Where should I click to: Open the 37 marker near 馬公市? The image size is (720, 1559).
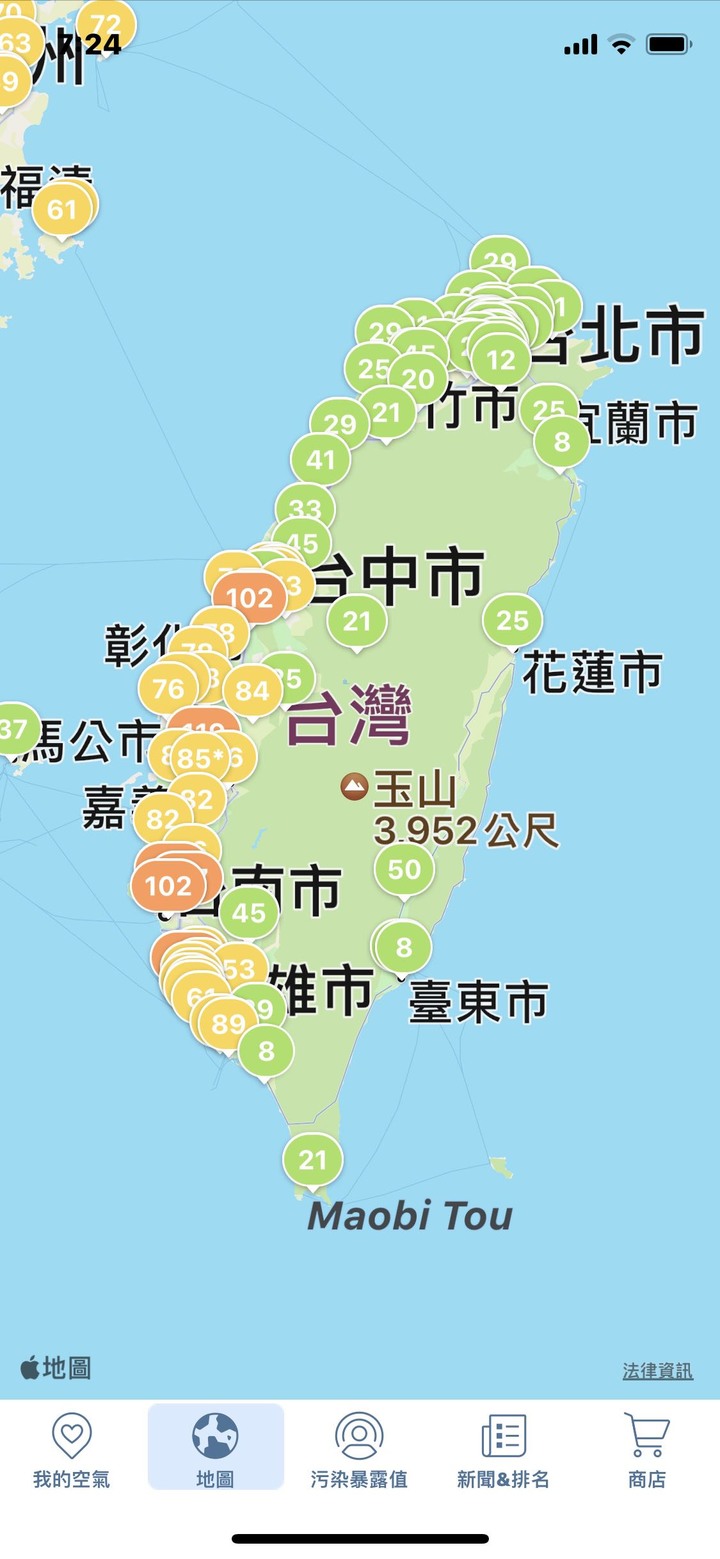point(14,729)
